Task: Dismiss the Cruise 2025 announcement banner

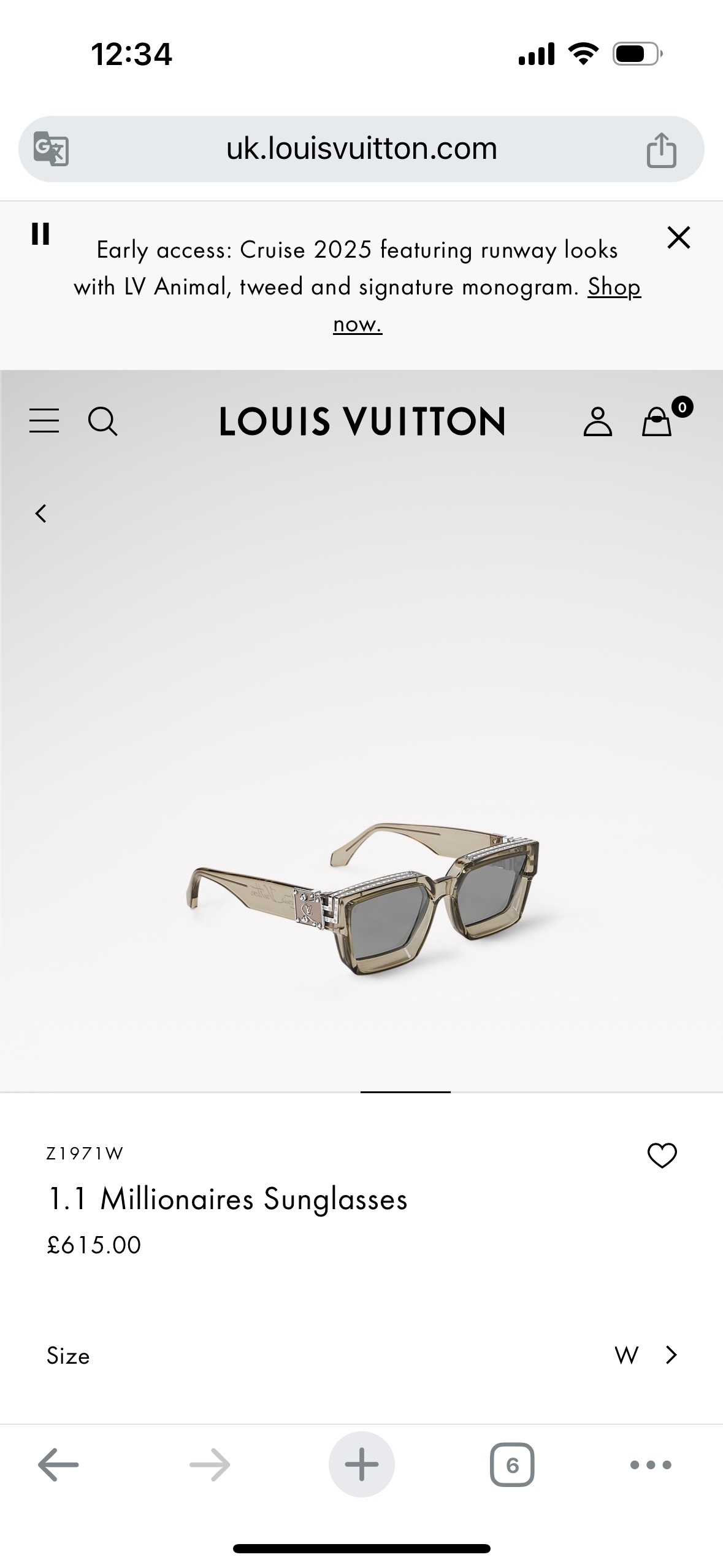Action: point(678,237)
